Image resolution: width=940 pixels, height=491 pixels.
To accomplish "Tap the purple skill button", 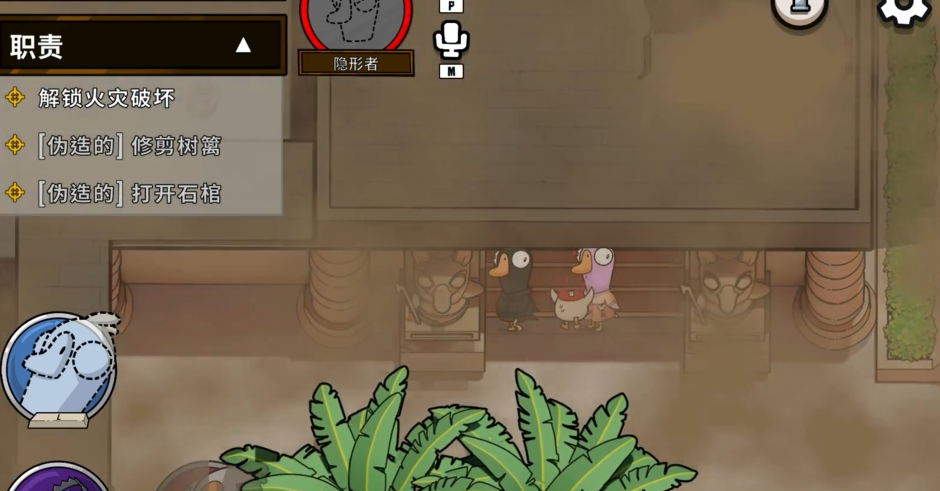I will (x=58, y=479).
